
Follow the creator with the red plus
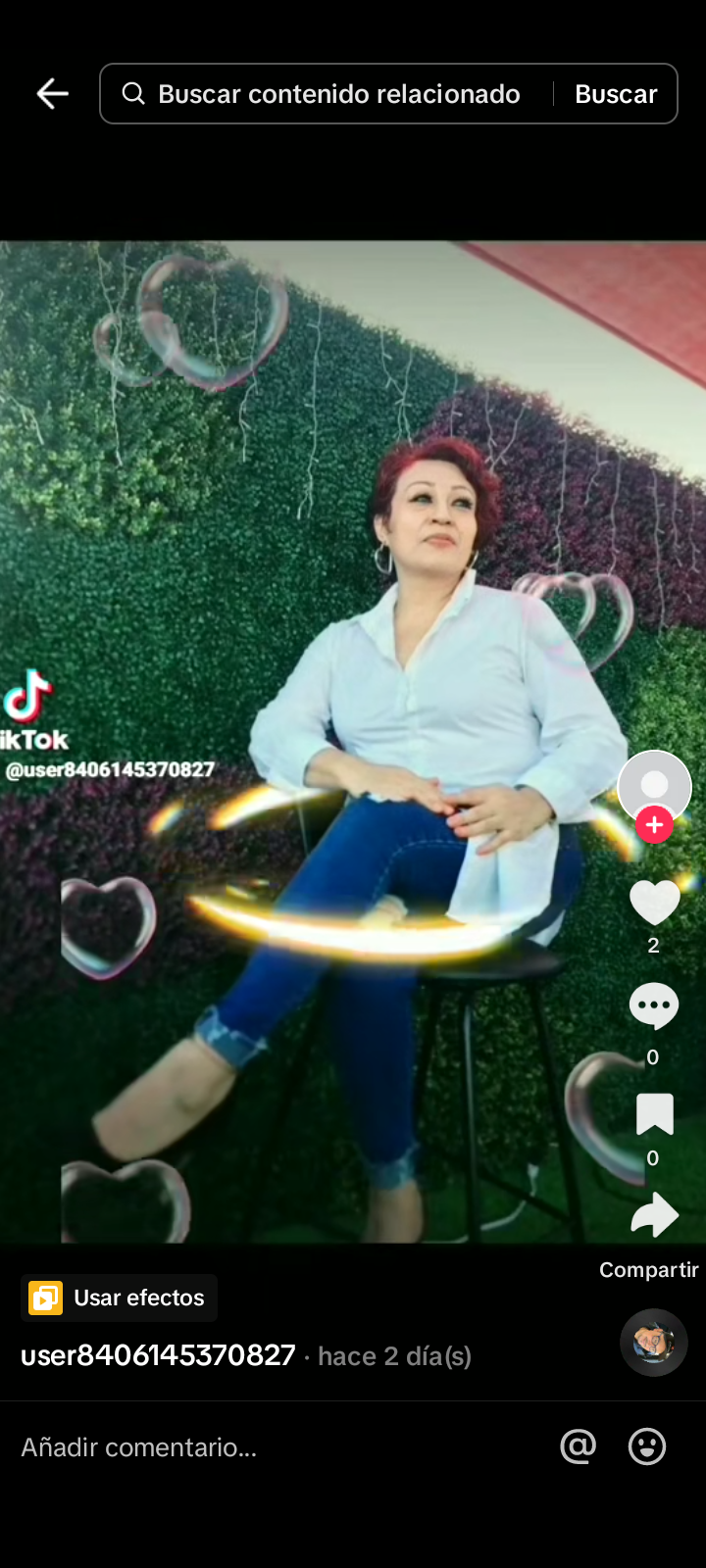tap(655, 825)
